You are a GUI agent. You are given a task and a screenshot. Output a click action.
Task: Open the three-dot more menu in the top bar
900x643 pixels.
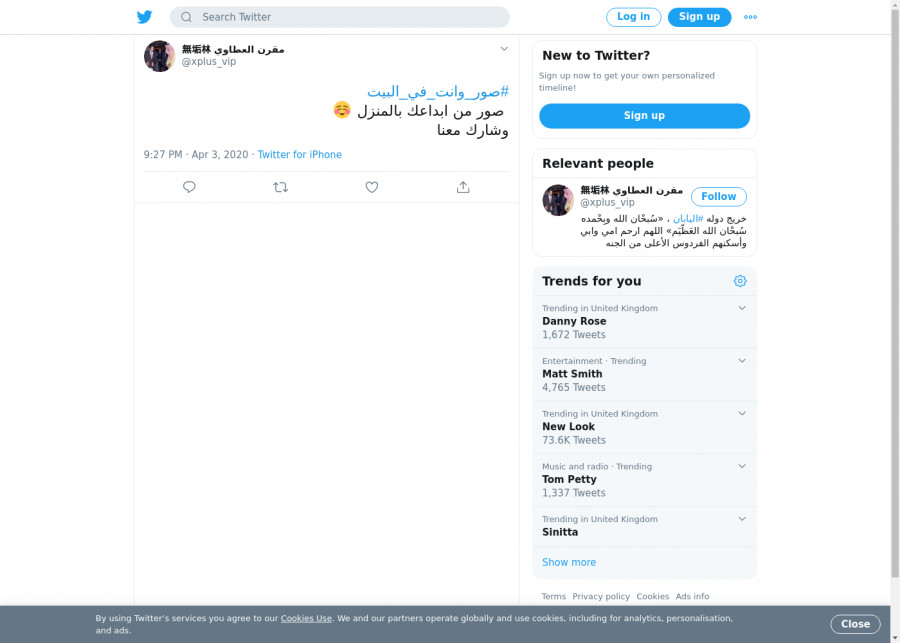(x=750, y=17)
